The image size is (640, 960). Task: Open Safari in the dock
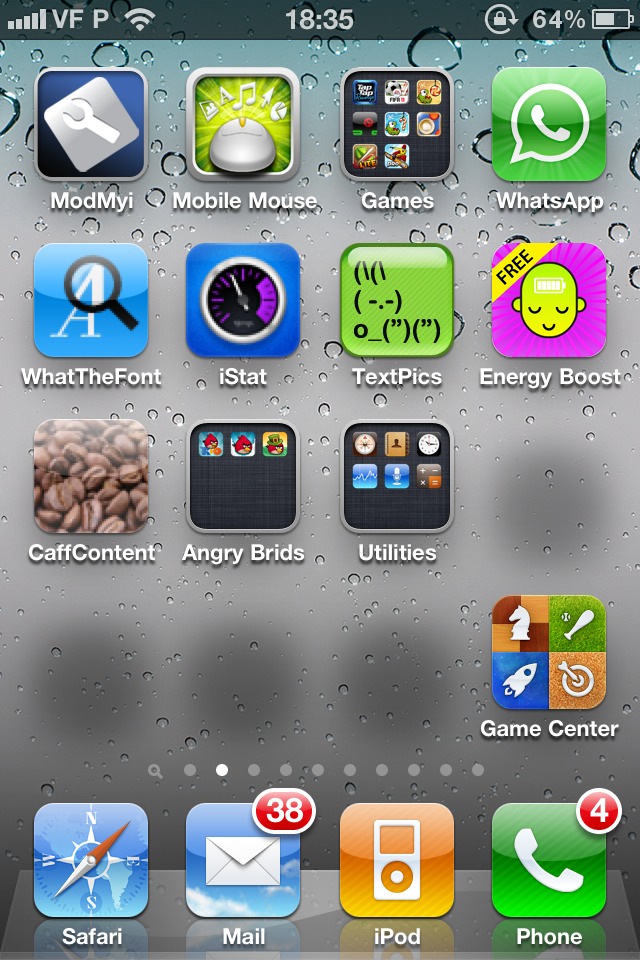(x=91, y=860)
